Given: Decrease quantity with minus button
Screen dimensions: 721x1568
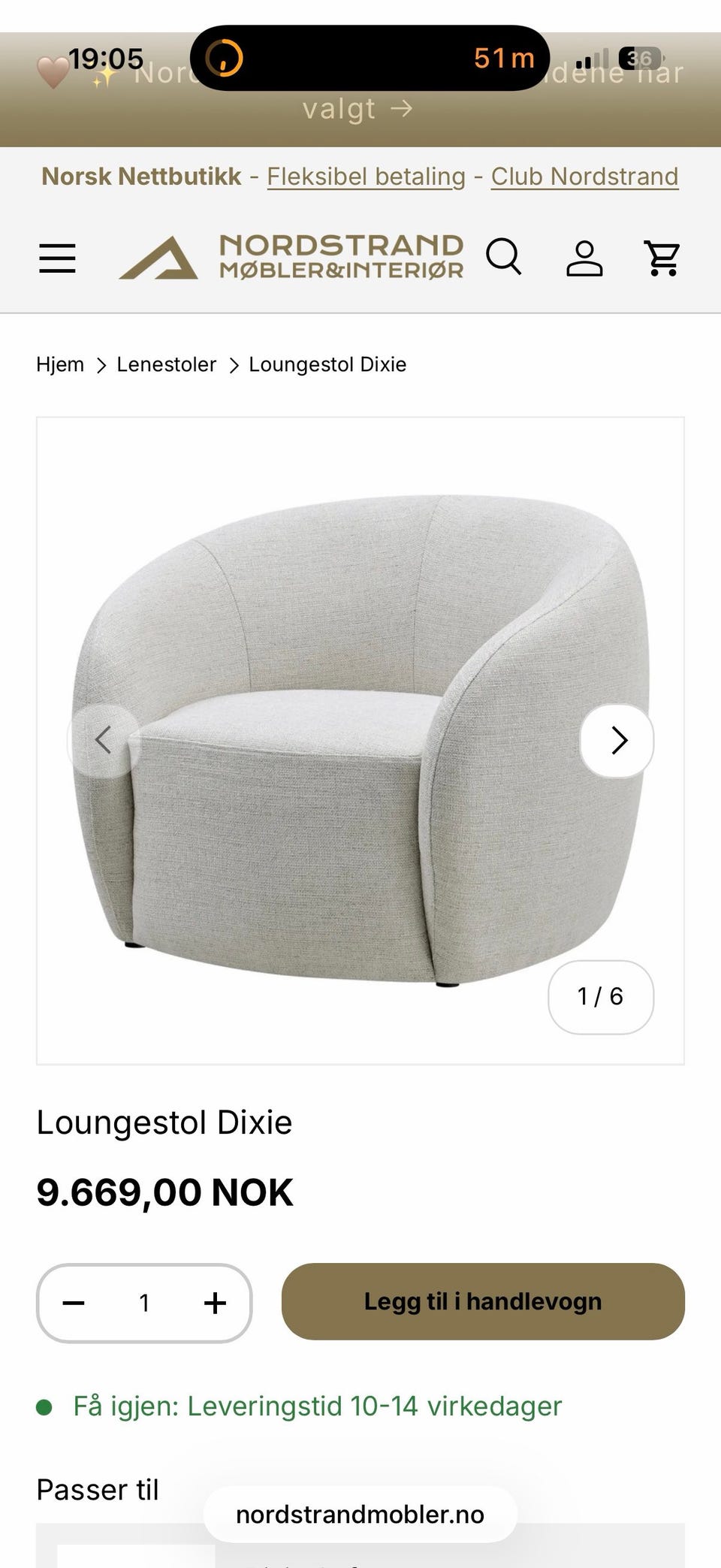Looking at the screenshot, I should click(x=73, y=1303).
